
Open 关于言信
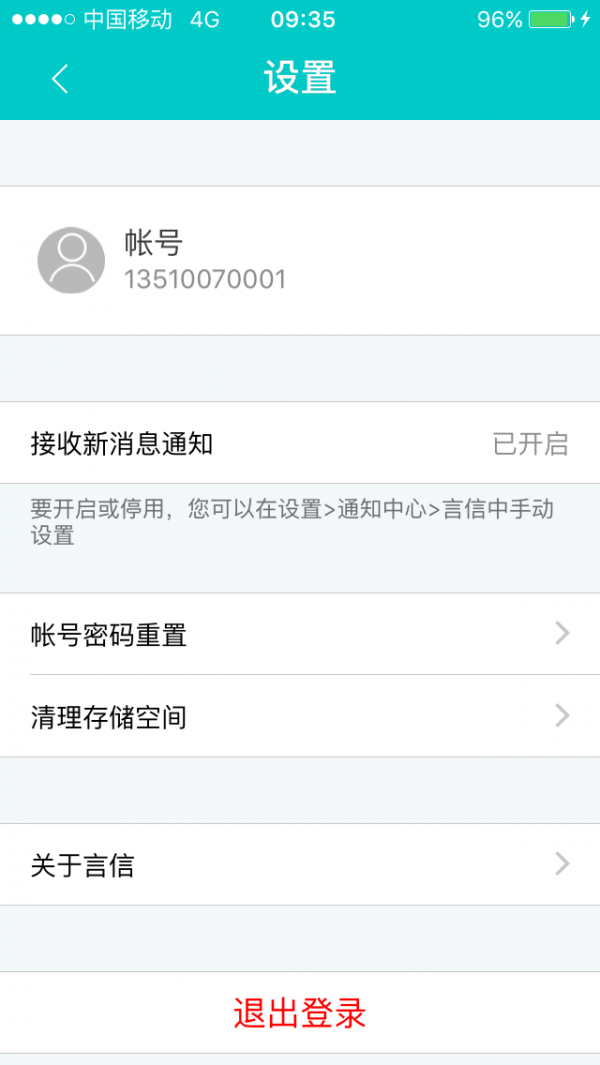tap(300, 865)
